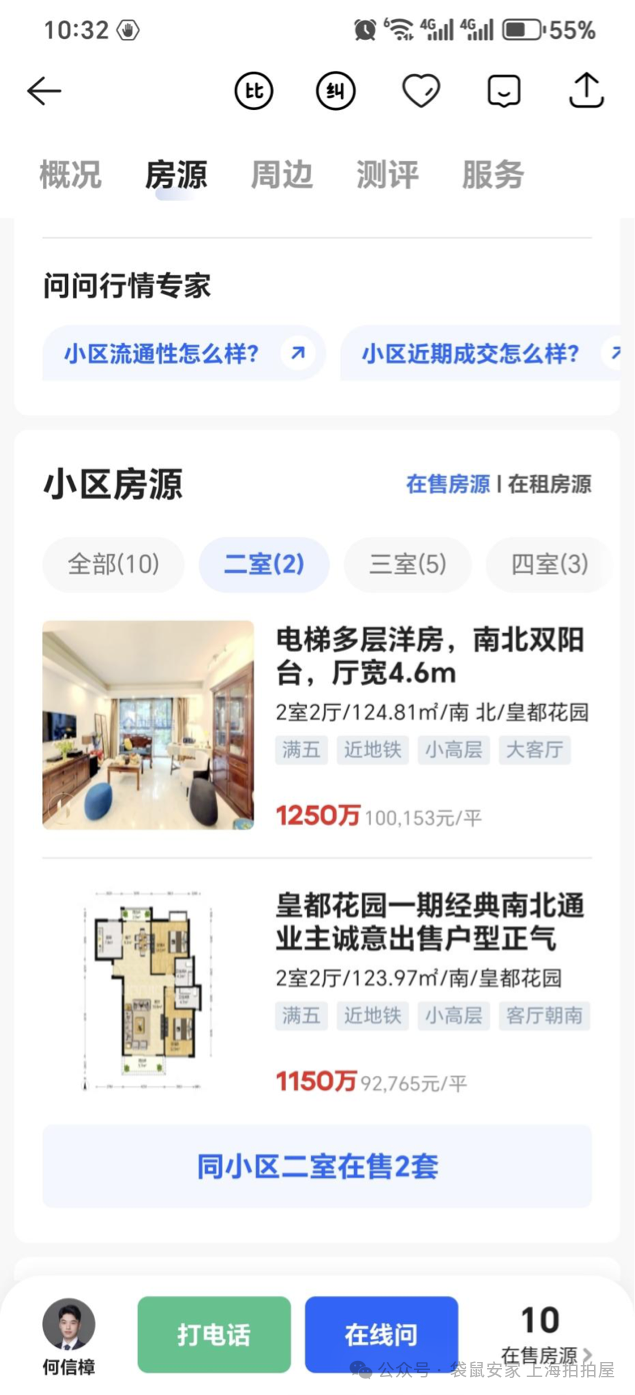Share this community page
635x1395 pixels.
pyautogui.click(x=586, y=91)
